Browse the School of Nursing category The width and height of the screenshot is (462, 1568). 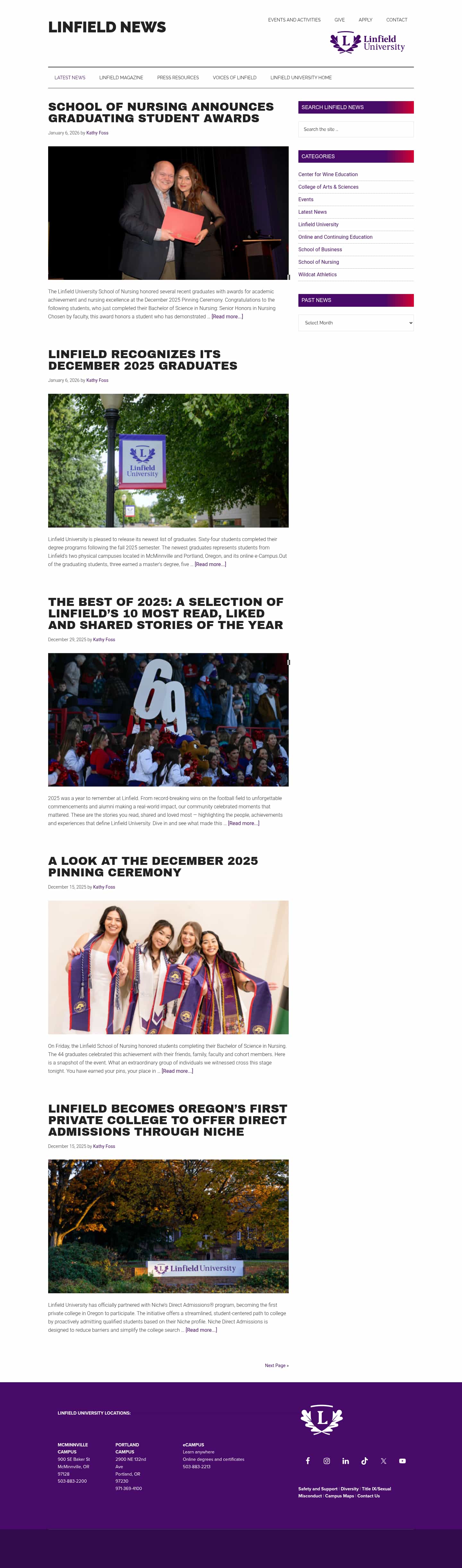coord(318,262)
